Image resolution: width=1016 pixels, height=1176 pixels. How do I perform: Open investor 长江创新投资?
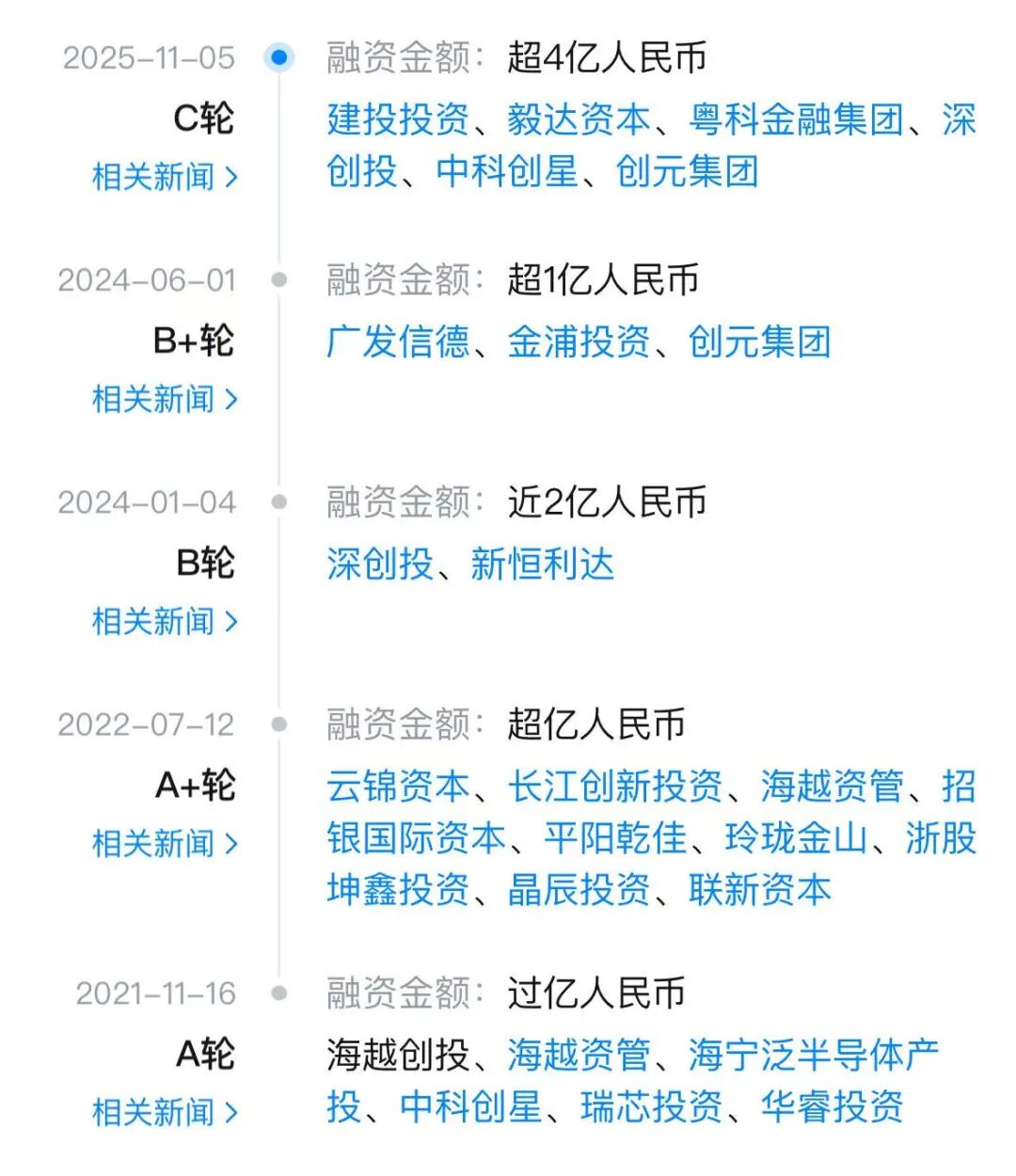[614, 786]
